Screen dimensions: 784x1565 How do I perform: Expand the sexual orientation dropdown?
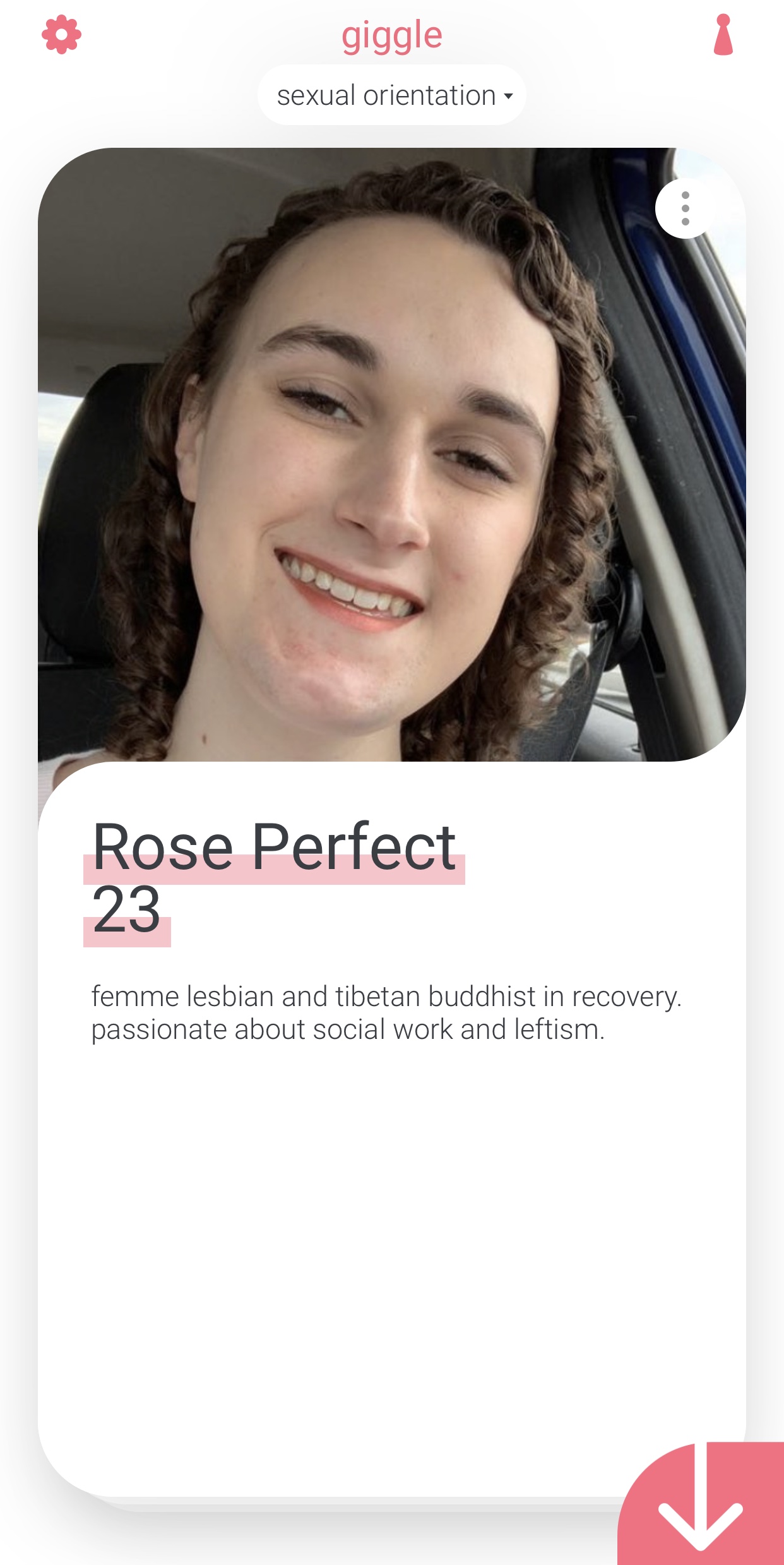392,95
